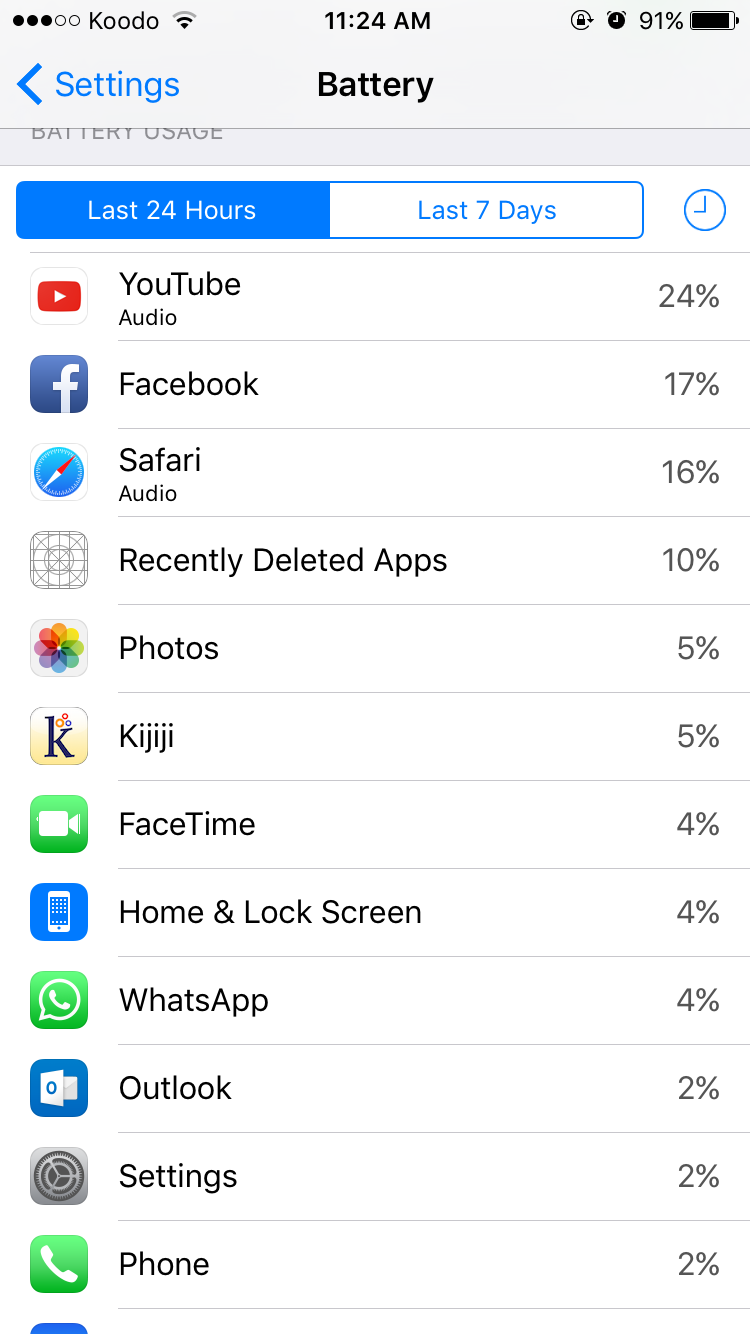Show usage times with clock icon
The width and height of the screenshot is (750, 1334).
pyautogui.click(x=704, y=210)
